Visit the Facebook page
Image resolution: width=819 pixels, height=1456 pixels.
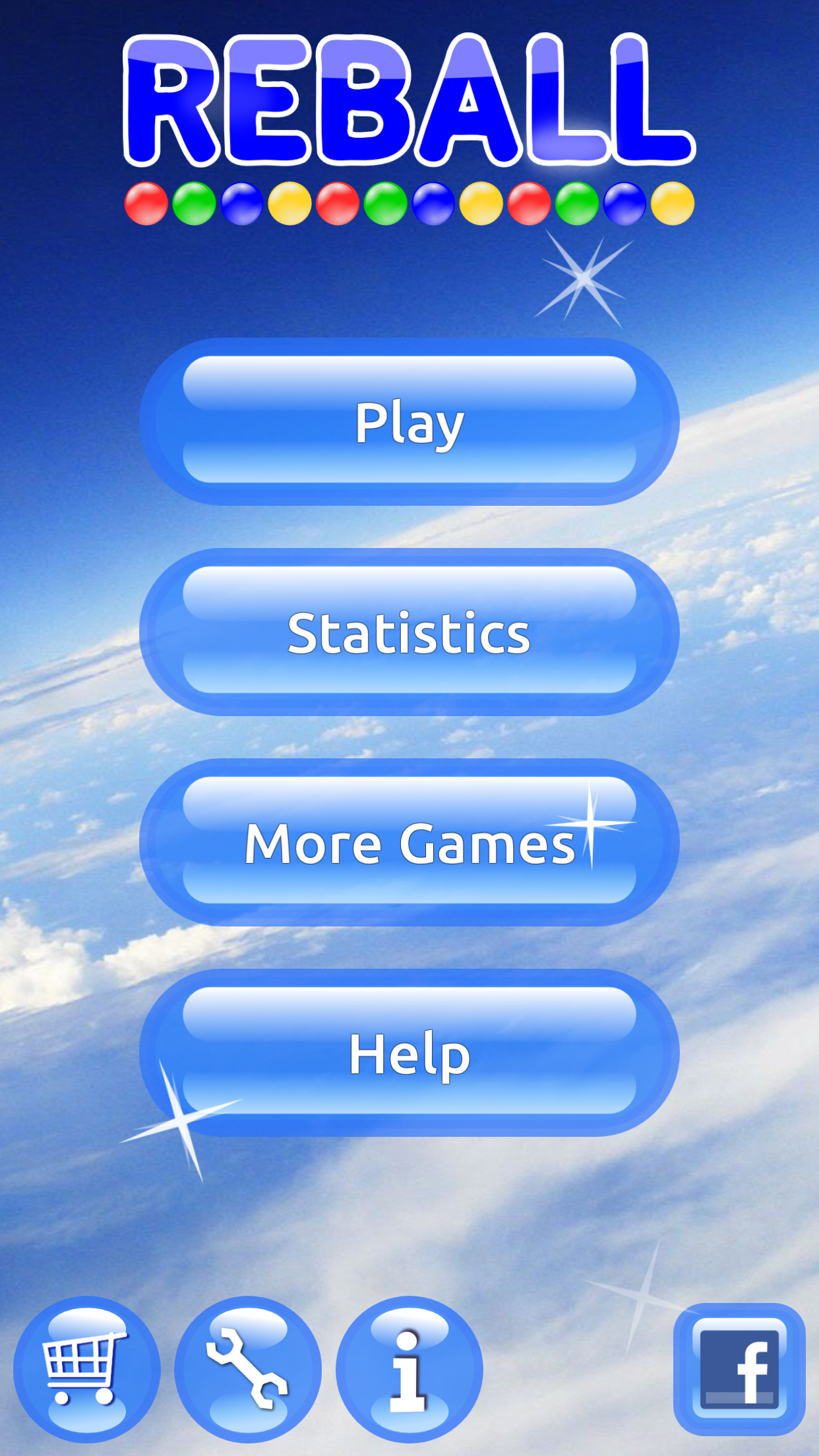pyautogui.click(x=739, y=1369)
